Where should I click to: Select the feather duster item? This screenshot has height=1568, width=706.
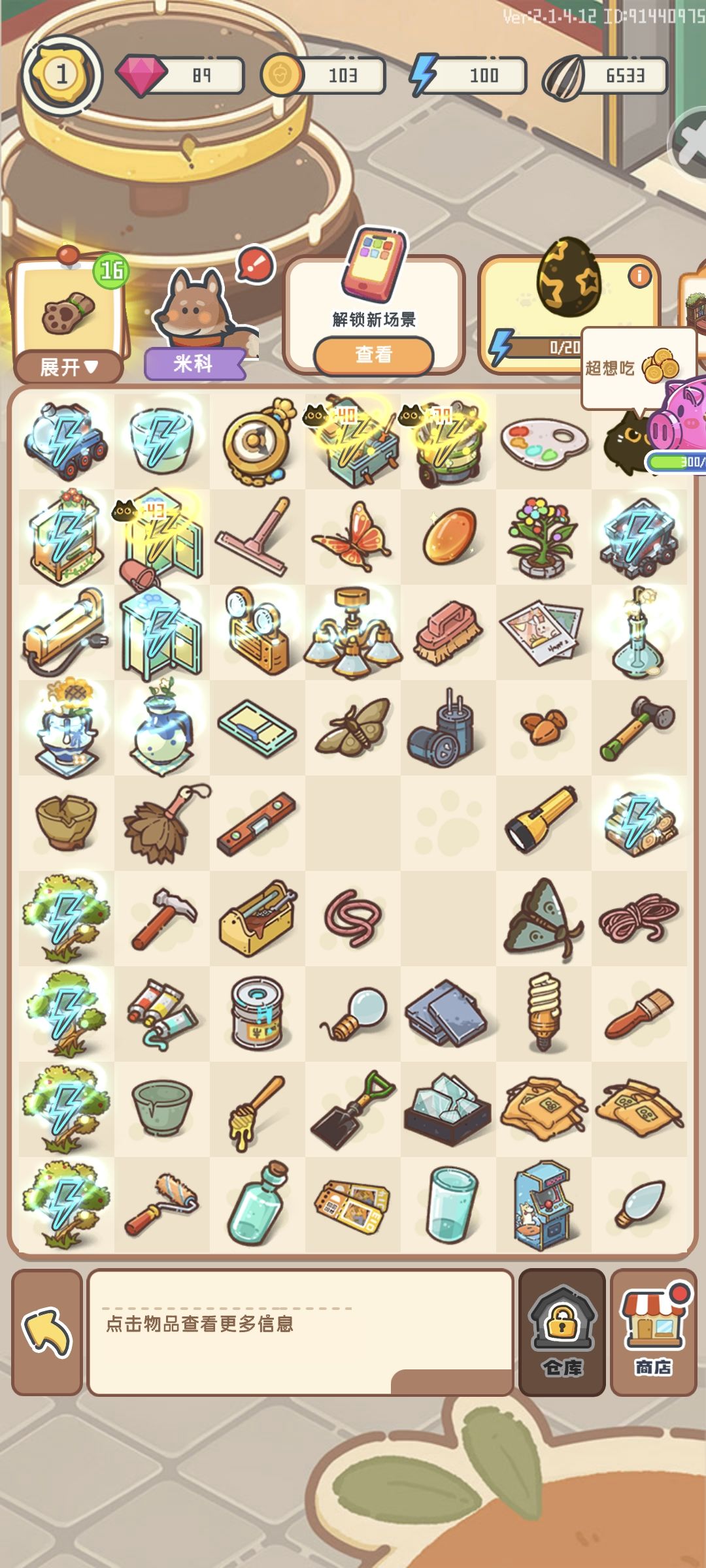click(x=162, y=823)
